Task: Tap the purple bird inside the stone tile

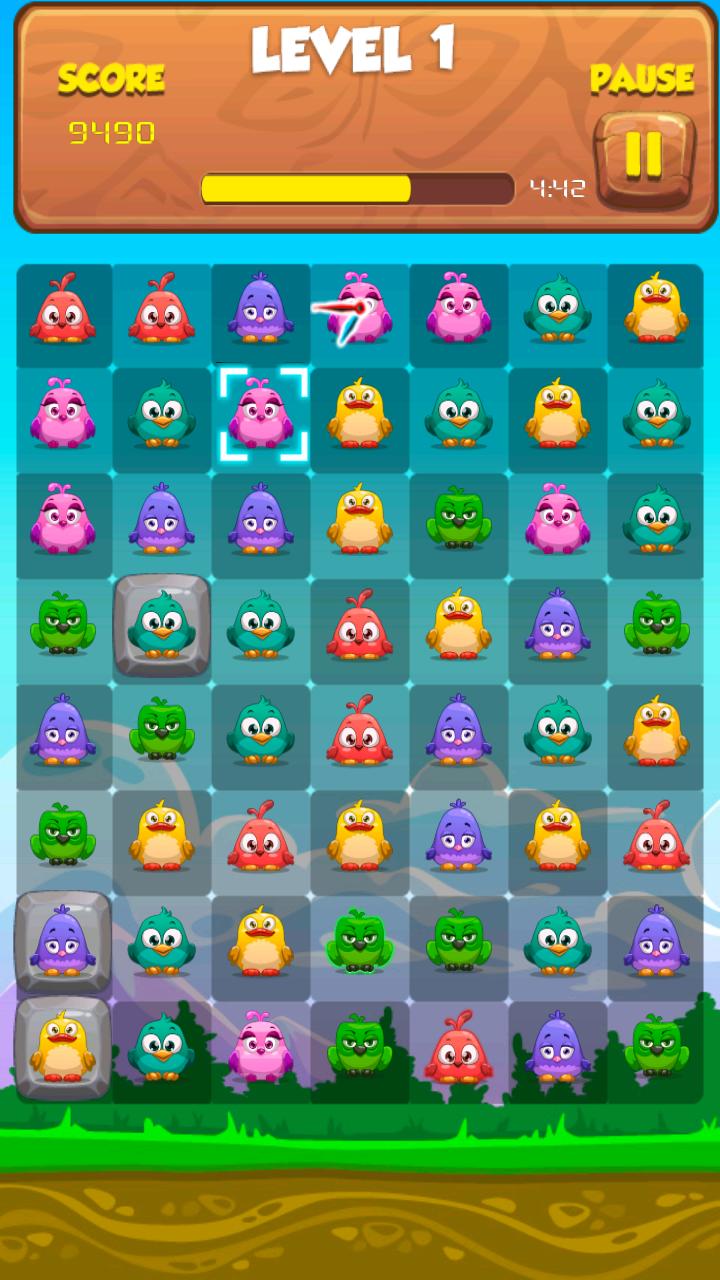Action: pos(61,940)
